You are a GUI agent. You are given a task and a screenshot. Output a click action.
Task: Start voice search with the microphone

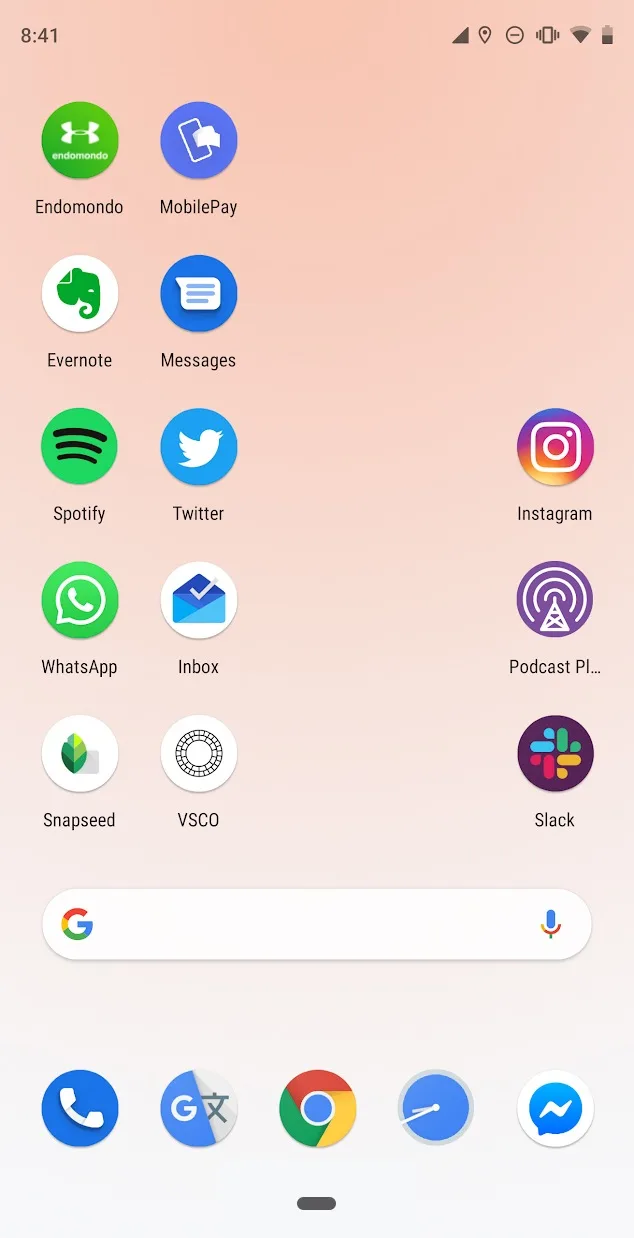point(550,925)
